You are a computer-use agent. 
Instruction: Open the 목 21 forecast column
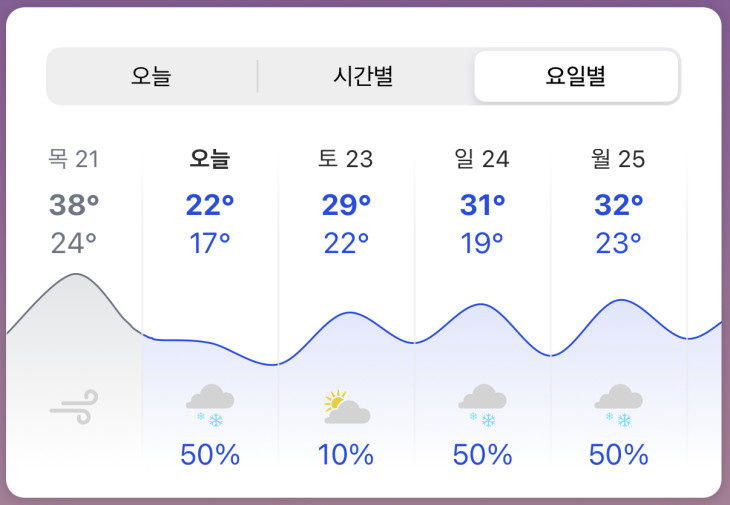pyautogui.click(x=74, y=300)
